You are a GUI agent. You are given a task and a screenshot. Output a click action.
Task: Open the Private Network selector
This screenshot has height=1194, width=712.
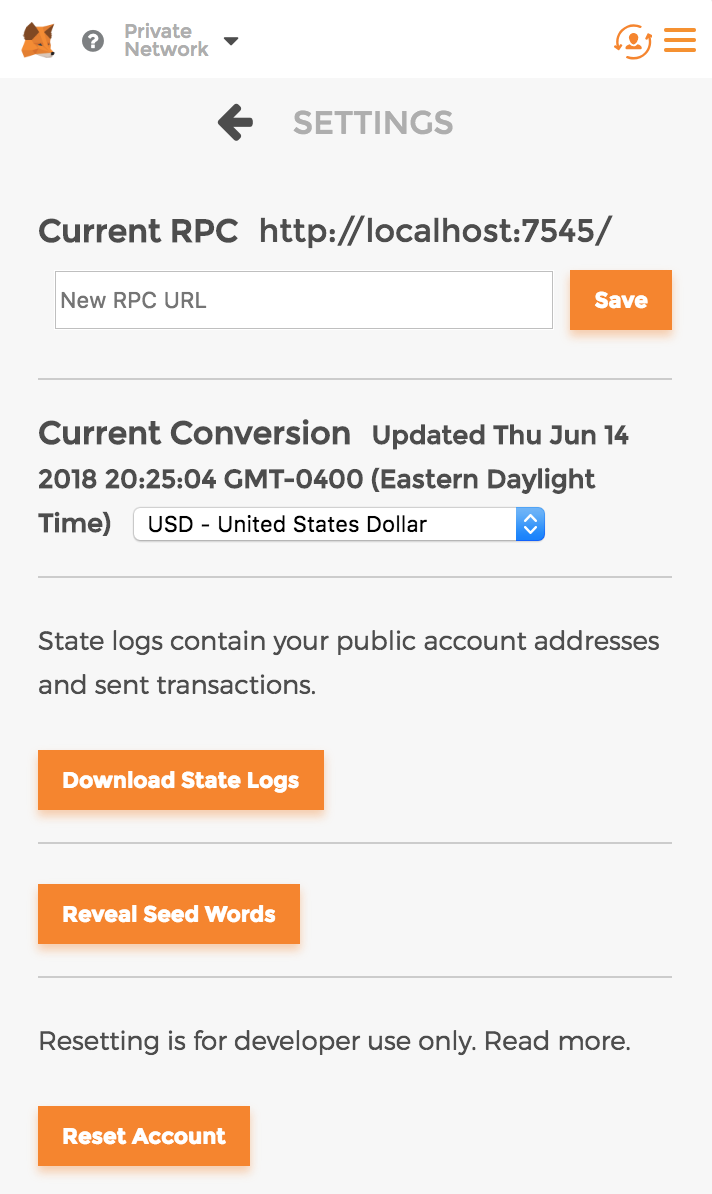pyautogui.click(x=180, y=41)
